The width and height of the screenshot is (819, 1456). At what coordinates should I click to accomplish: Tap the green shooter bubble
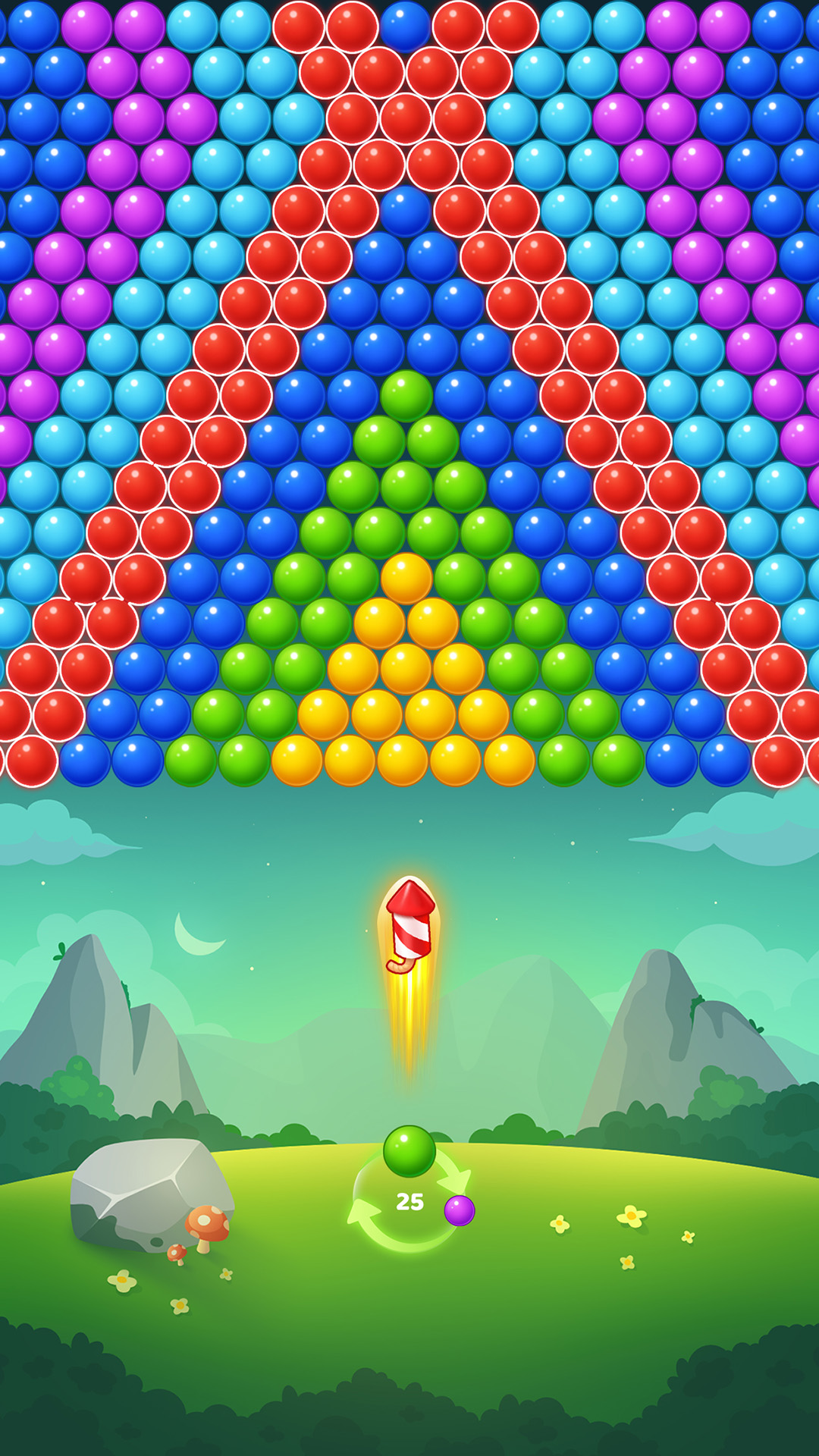[409, 1151]
